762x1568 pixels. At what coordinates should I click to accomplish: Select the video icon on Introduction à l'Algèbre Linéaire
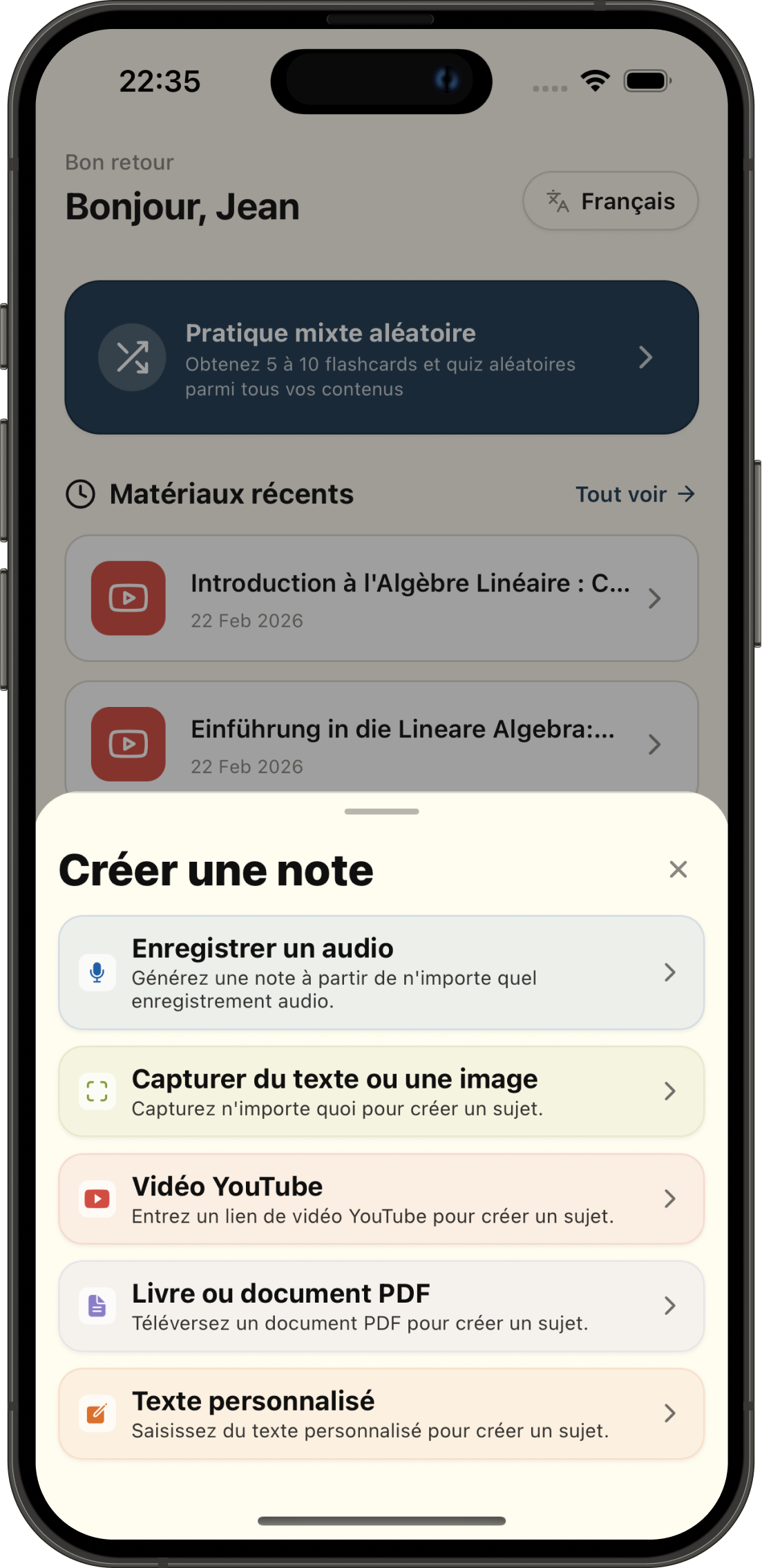(x=128, y=598)
